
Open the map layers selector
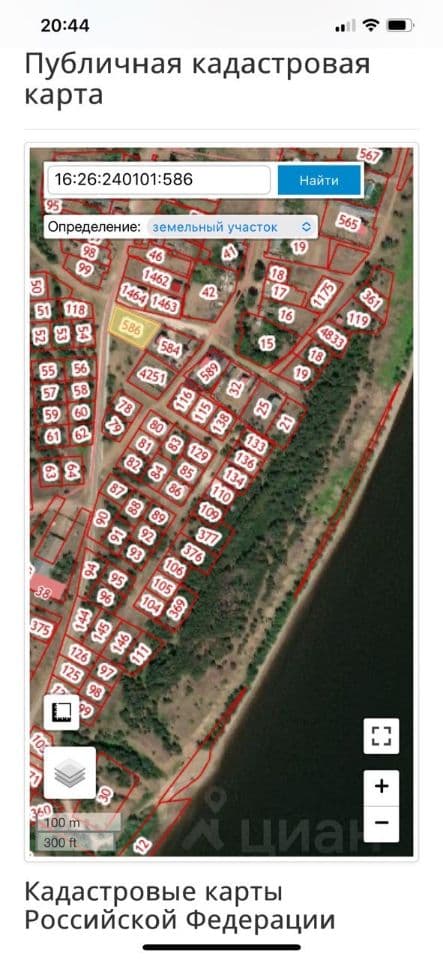click(70, 773)
